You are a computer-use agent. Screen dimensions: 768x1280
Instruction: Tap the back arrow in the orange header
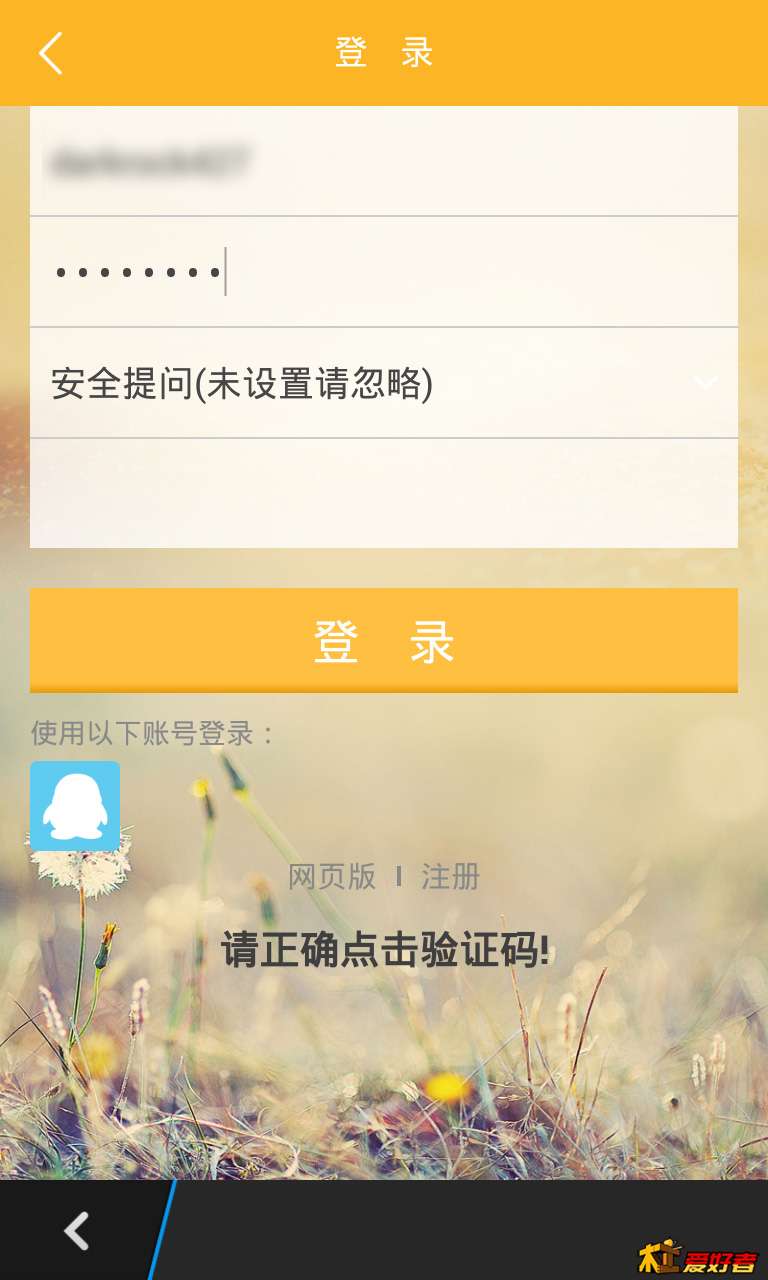point(51,53)
